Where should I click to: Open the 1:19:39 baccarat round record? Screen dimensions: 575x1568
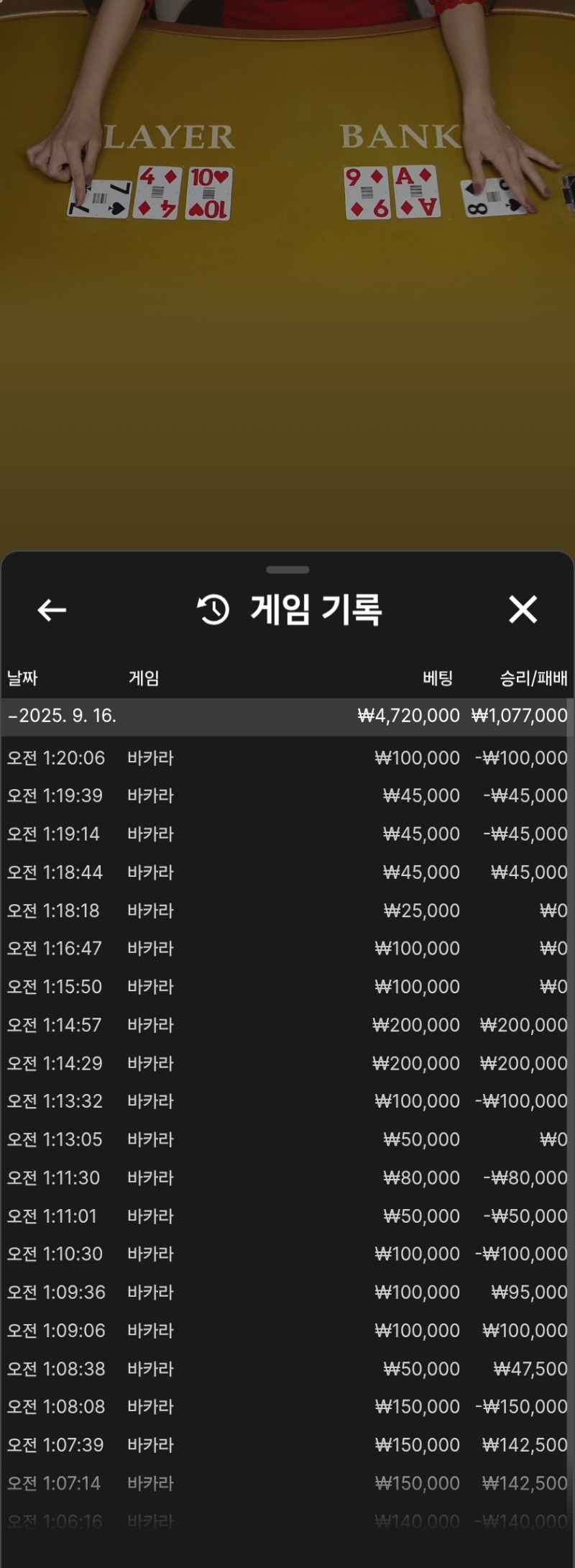pyautogui.click(x=287, y=796)
